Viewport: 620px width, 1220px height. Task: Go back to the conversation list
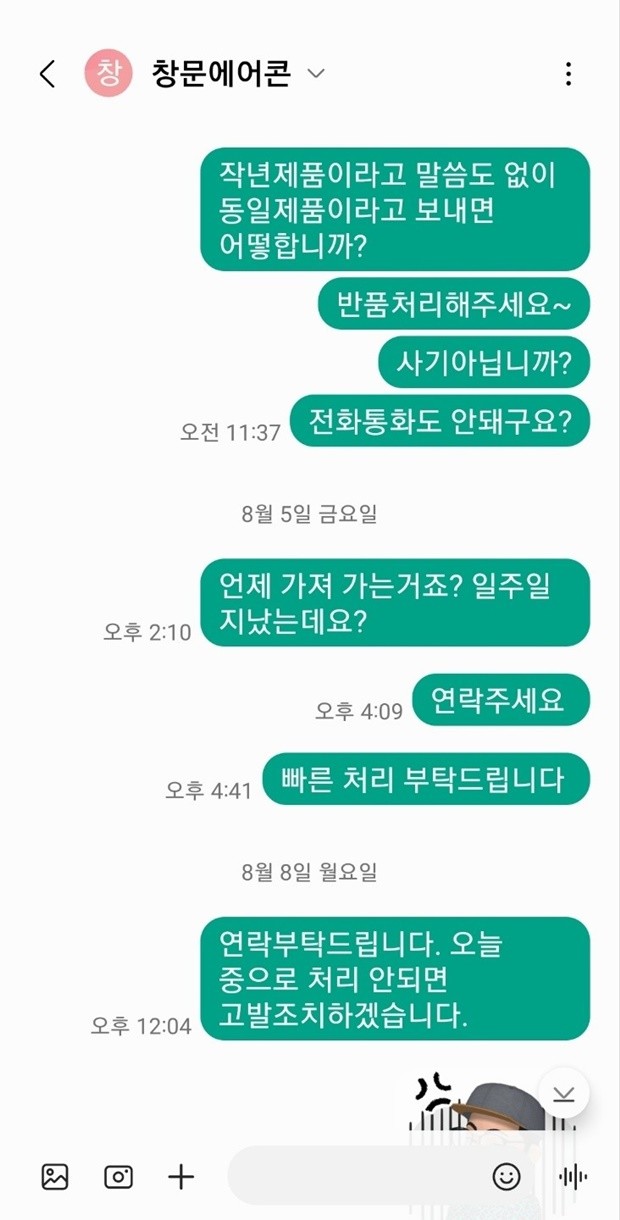pyautogui.click(x=47, y=74)
